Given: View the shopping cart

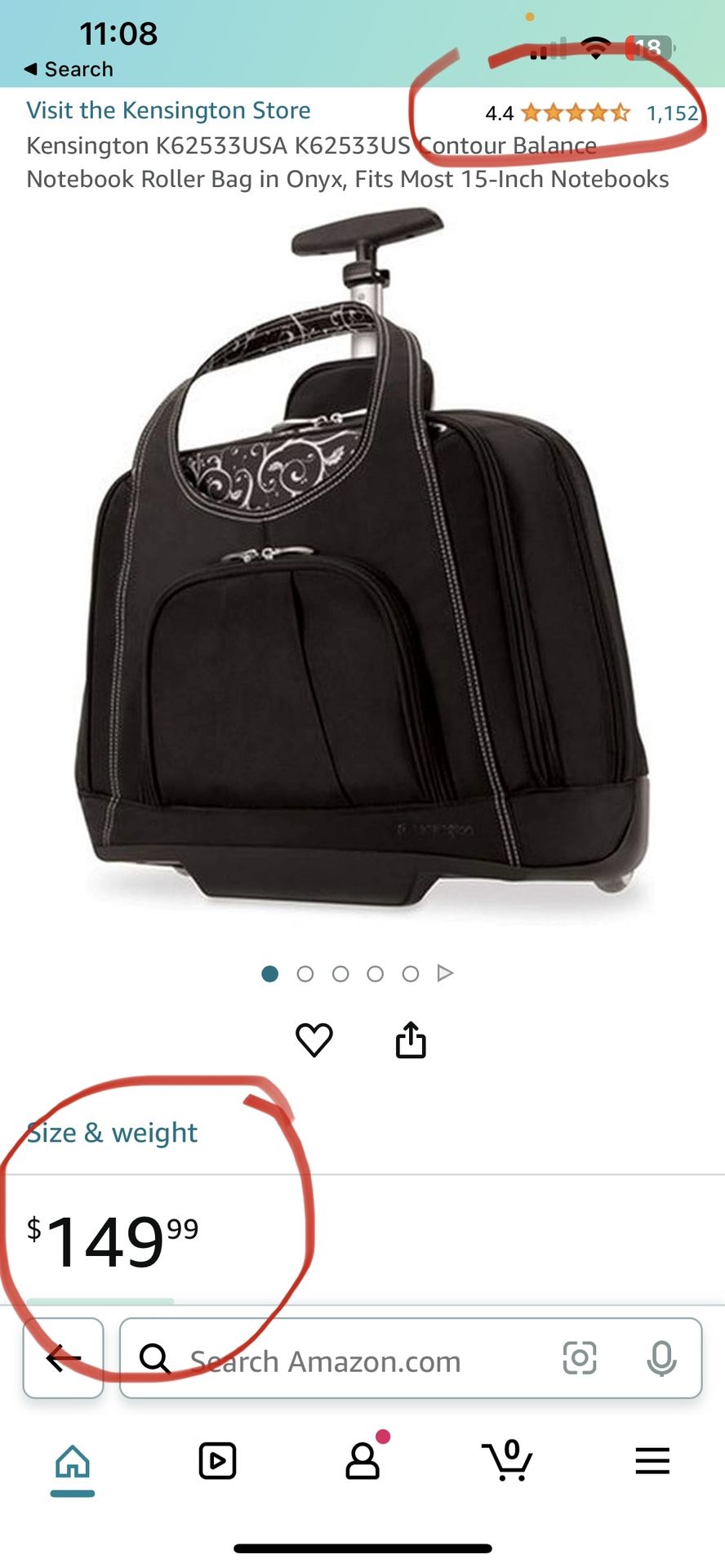Looking at the screenshot, I should click(507, 1461).
